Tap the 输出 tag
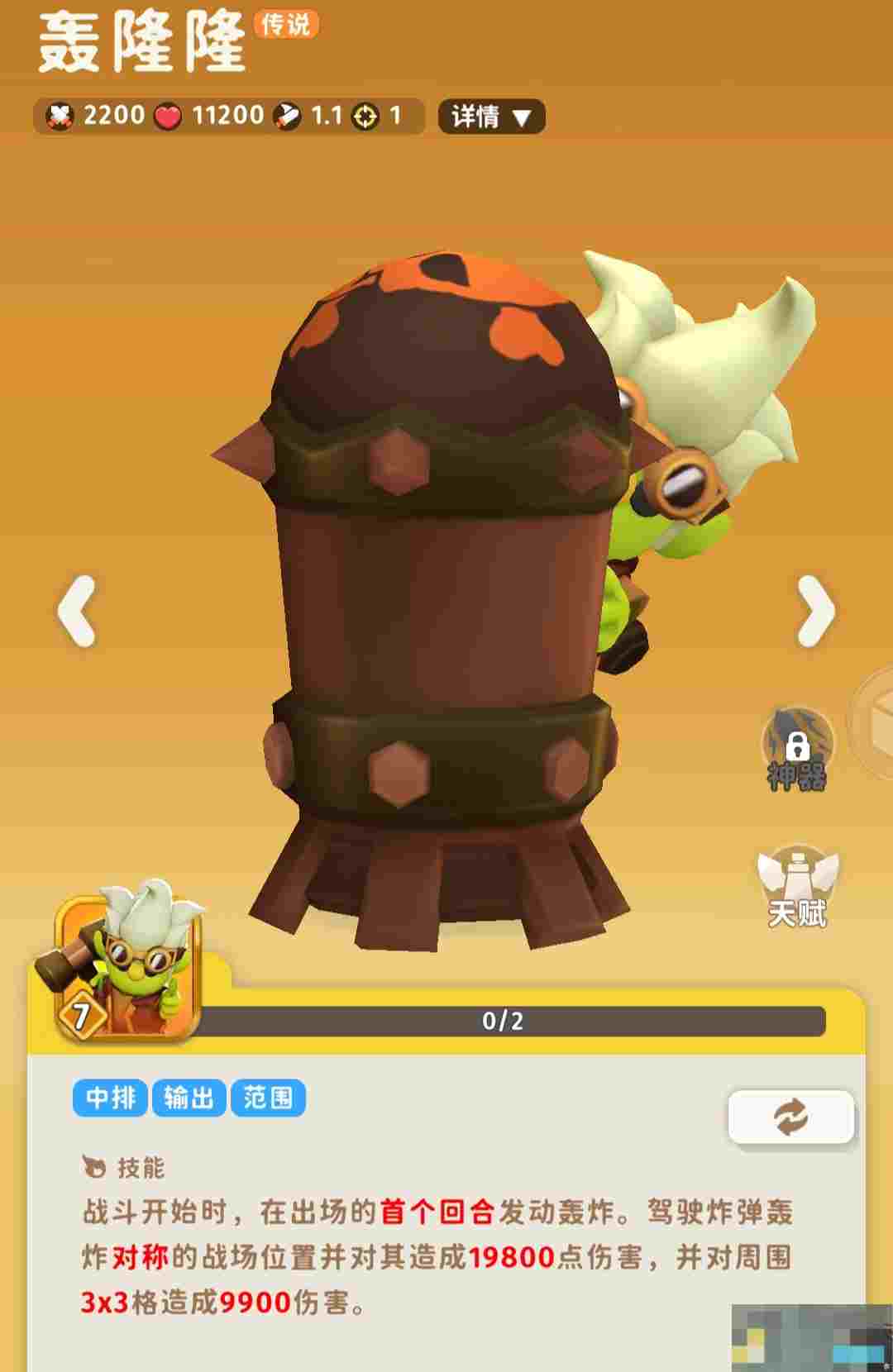Image resolution: width=893 pixels, height=1372 pixels. pyautogui.click(x=189, y=1098)
